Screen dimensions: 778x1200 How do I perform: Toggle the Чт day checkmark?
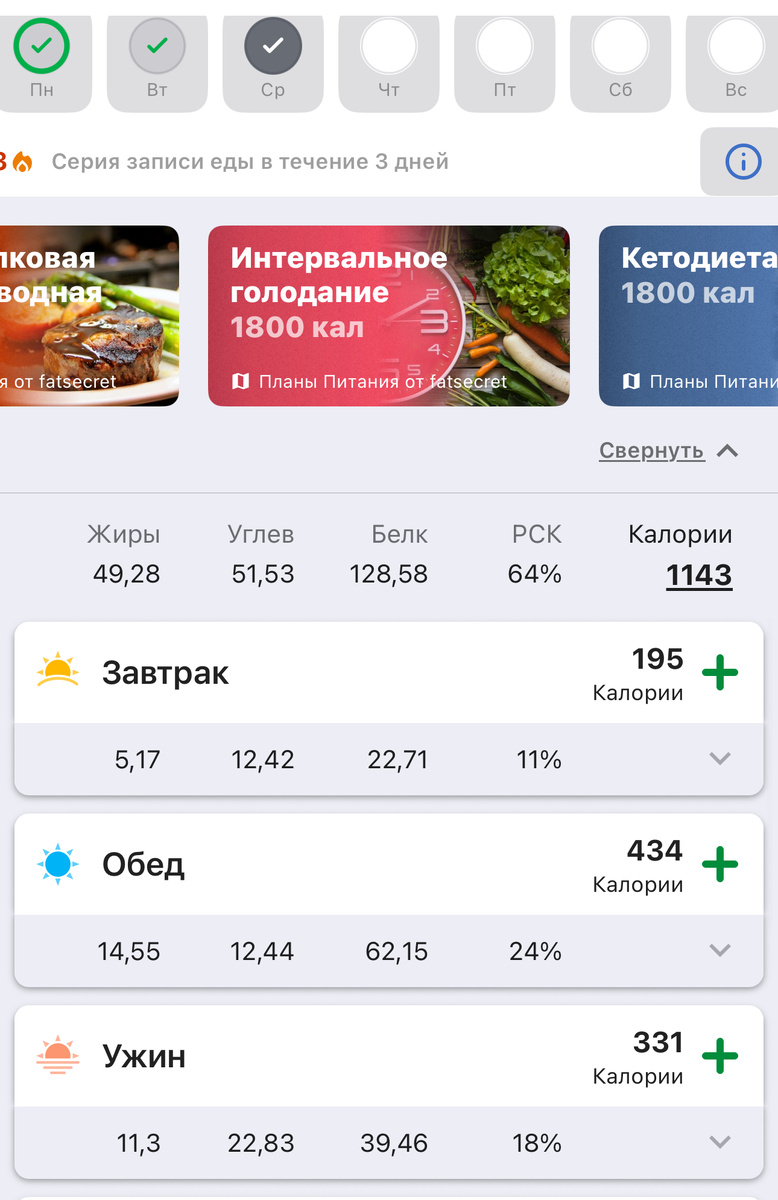tap(388, 45)
